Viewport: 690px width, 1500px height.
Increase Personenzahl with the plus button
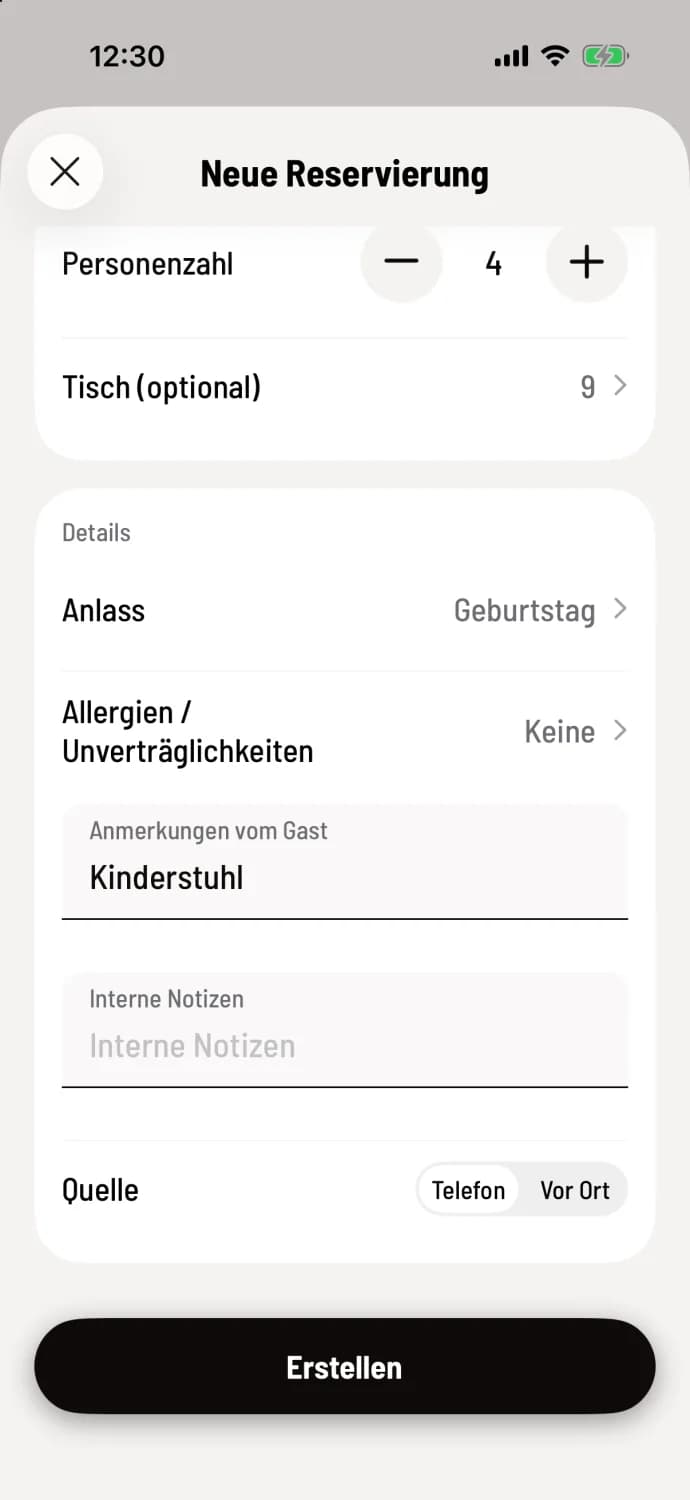point(587,262)
